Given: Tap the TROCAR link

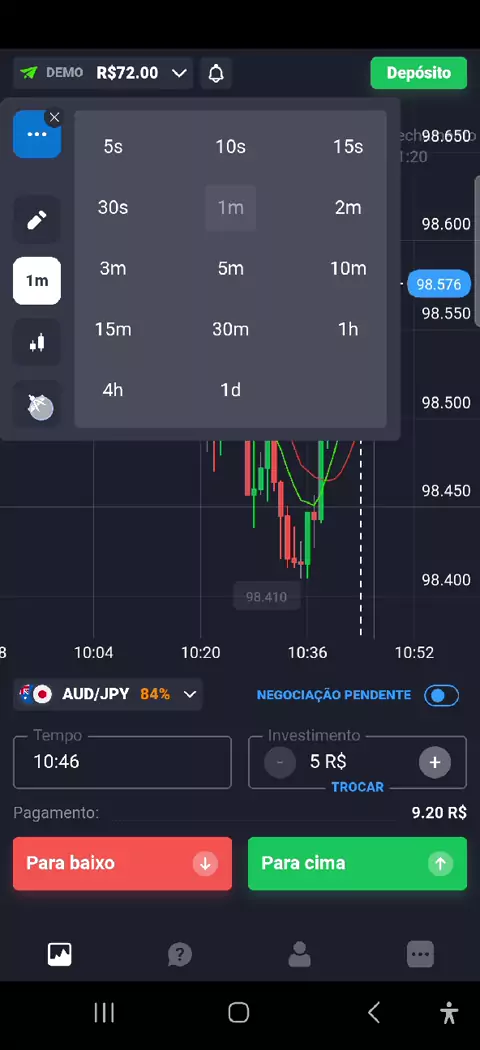Looking at the screenshot, I should coord(357,787).
